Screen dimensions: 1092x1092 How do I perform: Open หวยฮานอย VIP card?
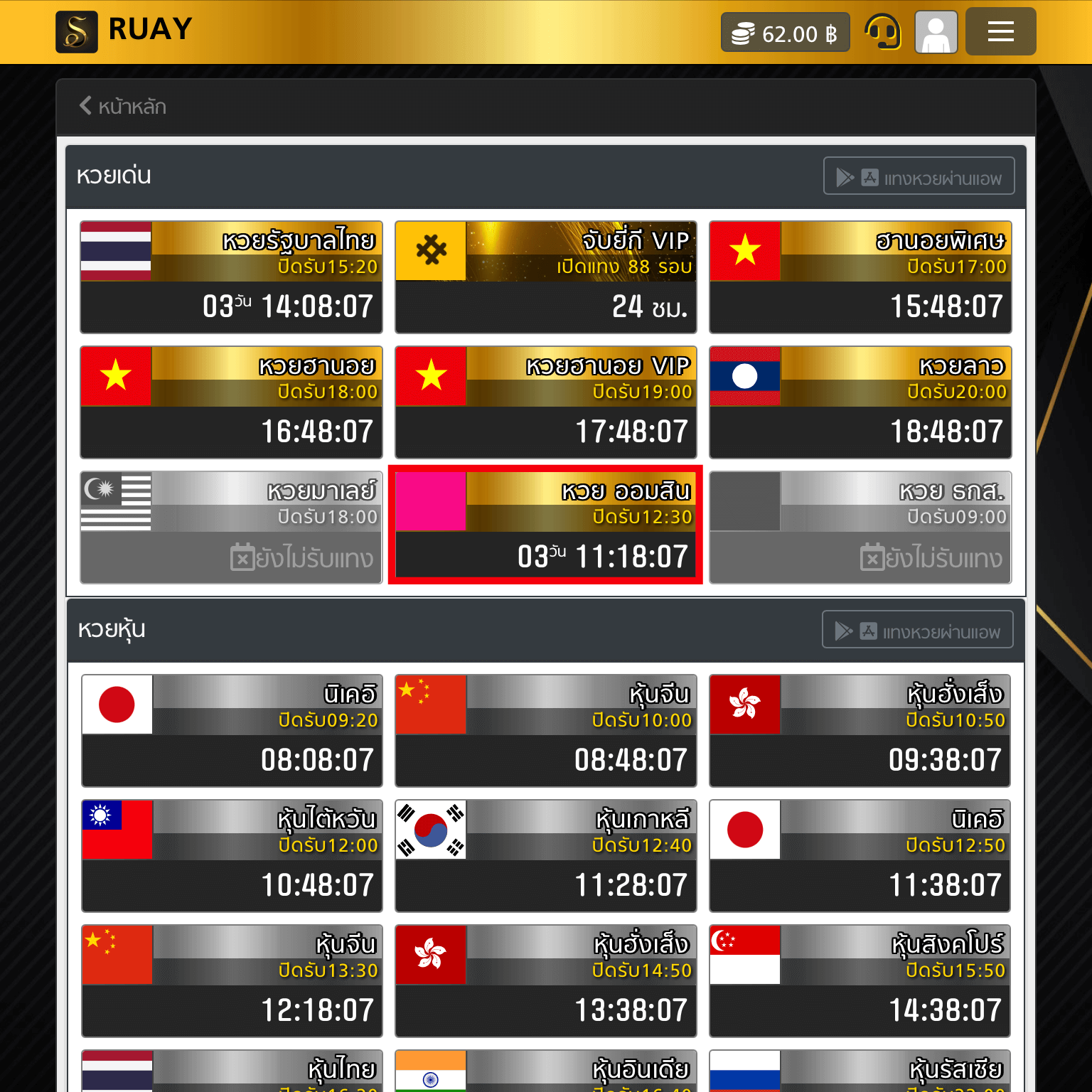(545, 402)
